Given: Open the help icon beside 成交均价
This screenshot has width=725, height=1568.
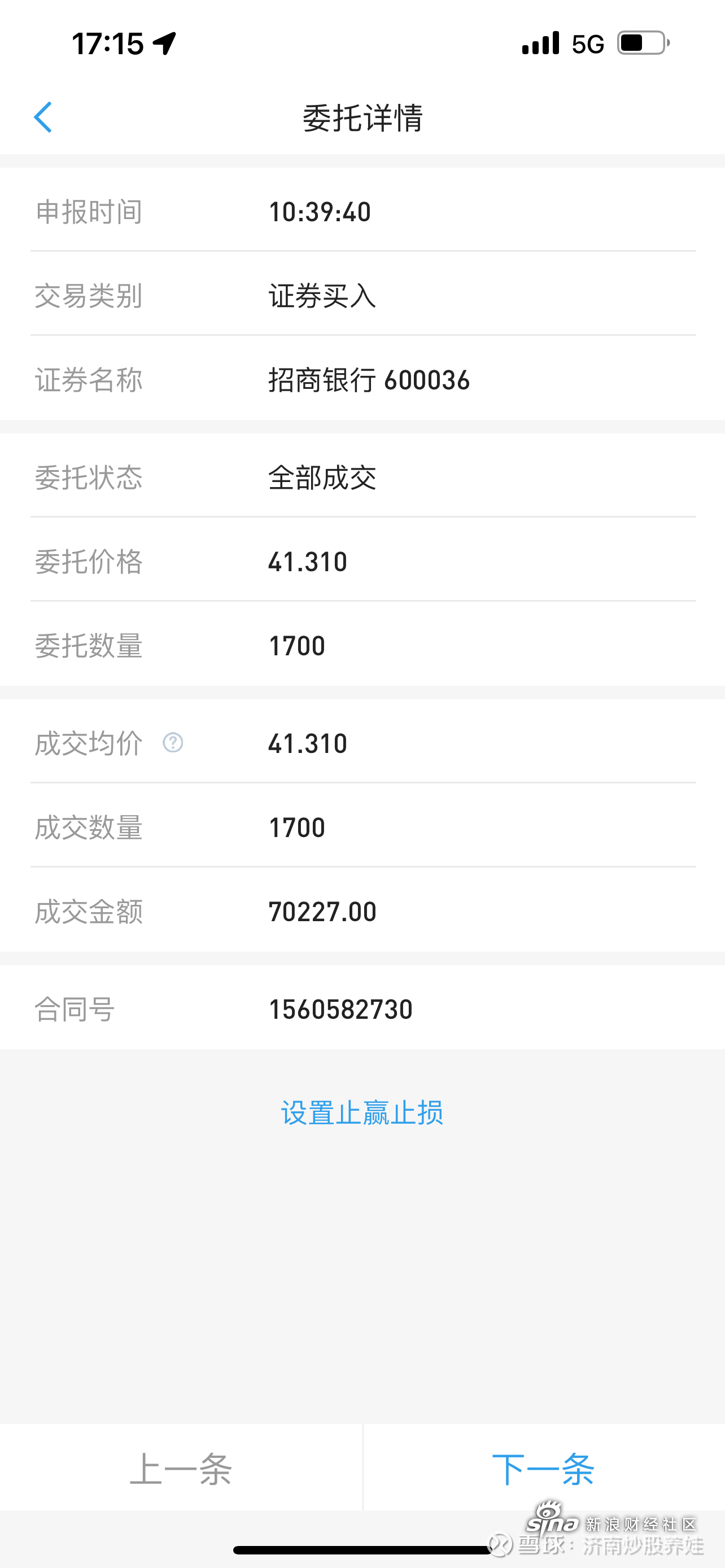Looking at the screenshot, I should 173,743.
